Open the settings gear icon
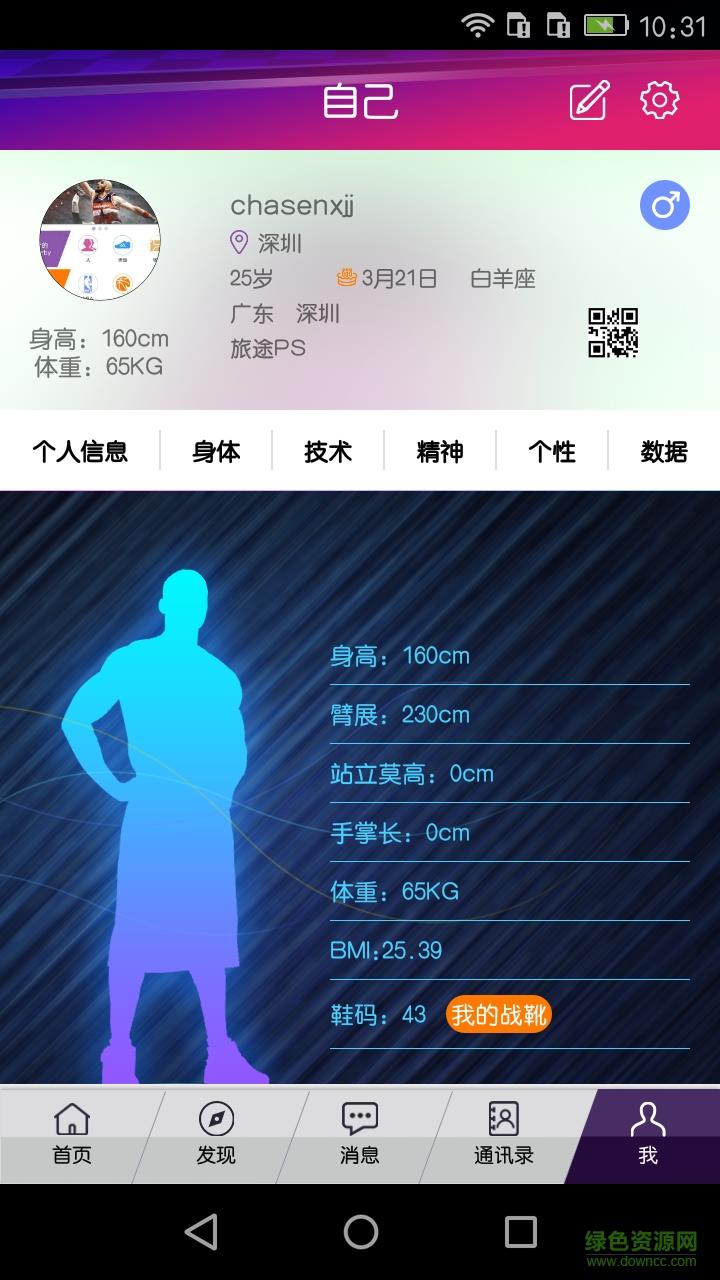Screen dimensions: 720x1280 click(x=660, y=100)
